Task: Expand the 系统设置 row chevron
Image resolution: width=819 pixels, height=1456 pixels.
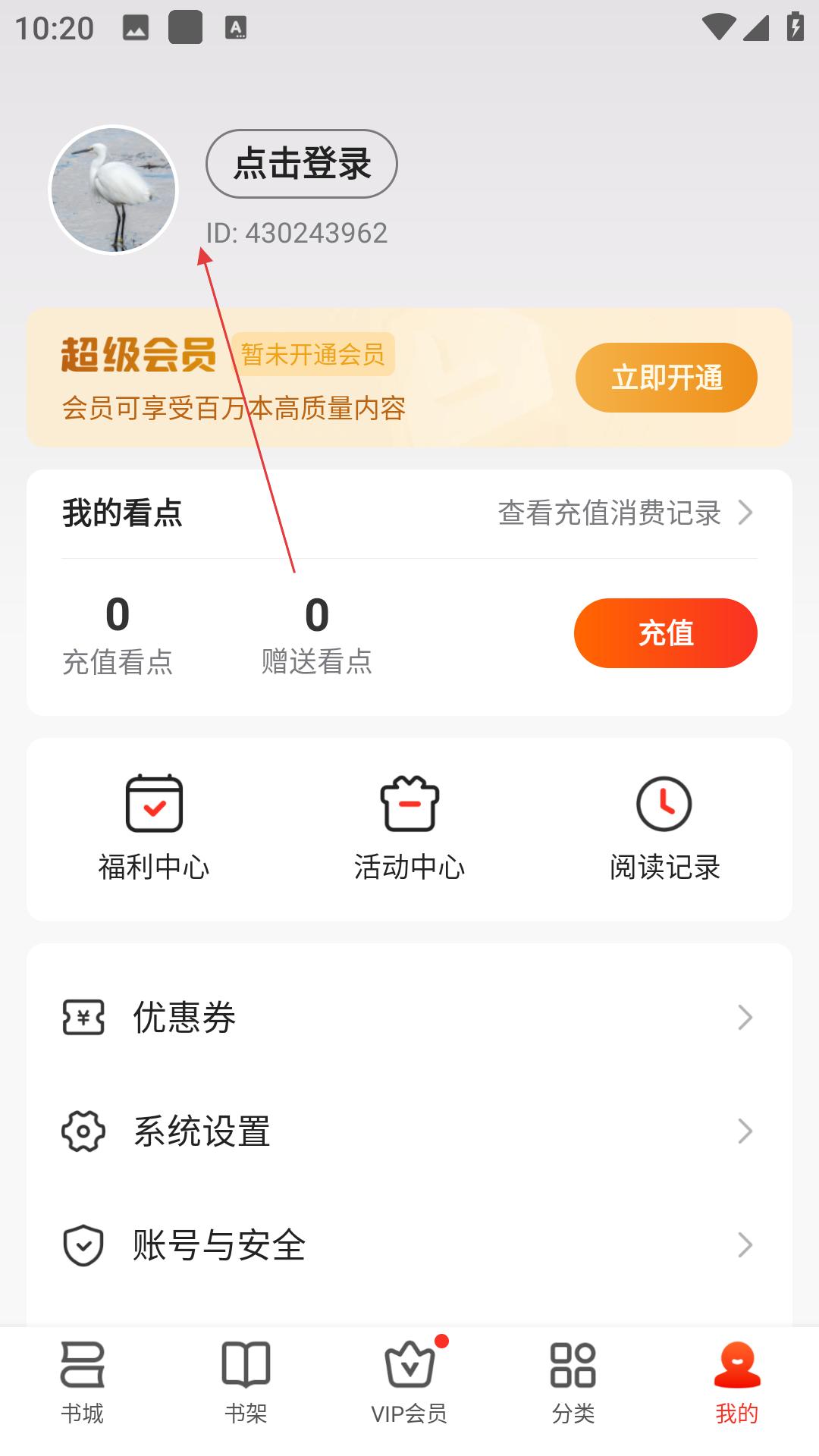Action: pos(746,1131)
